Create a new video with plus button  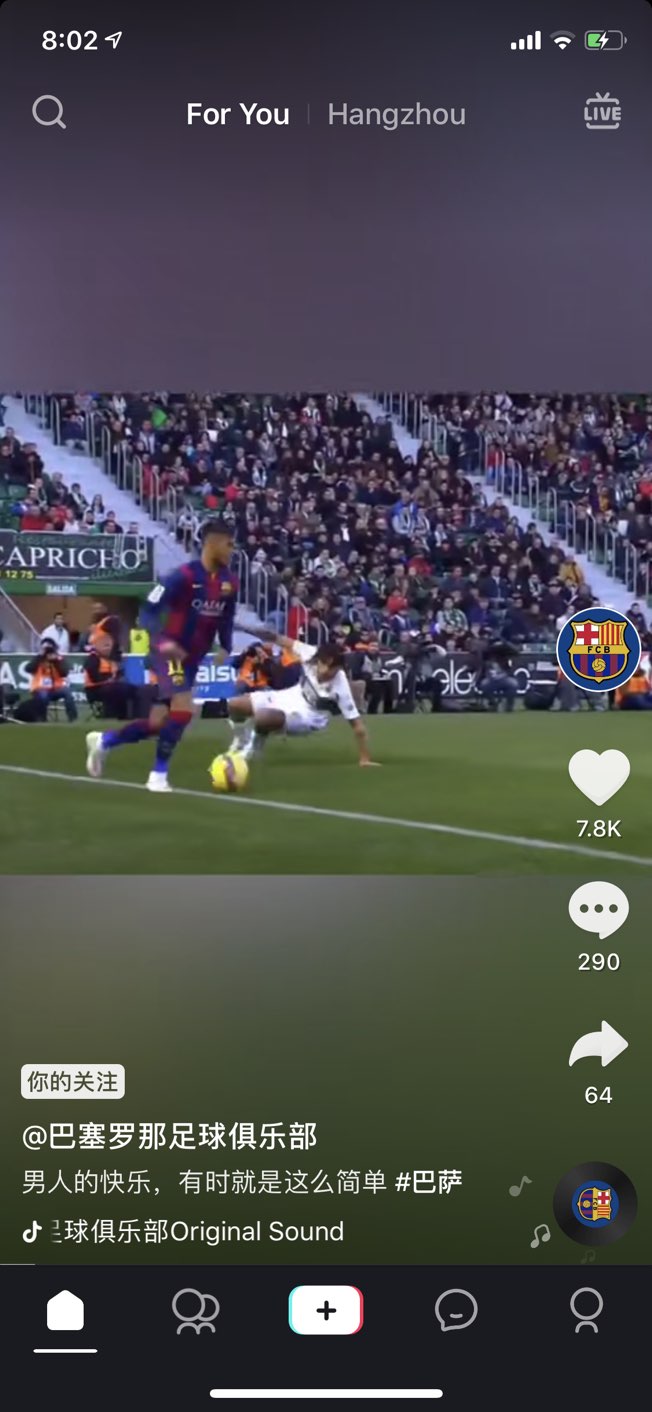pos(326,1310)
